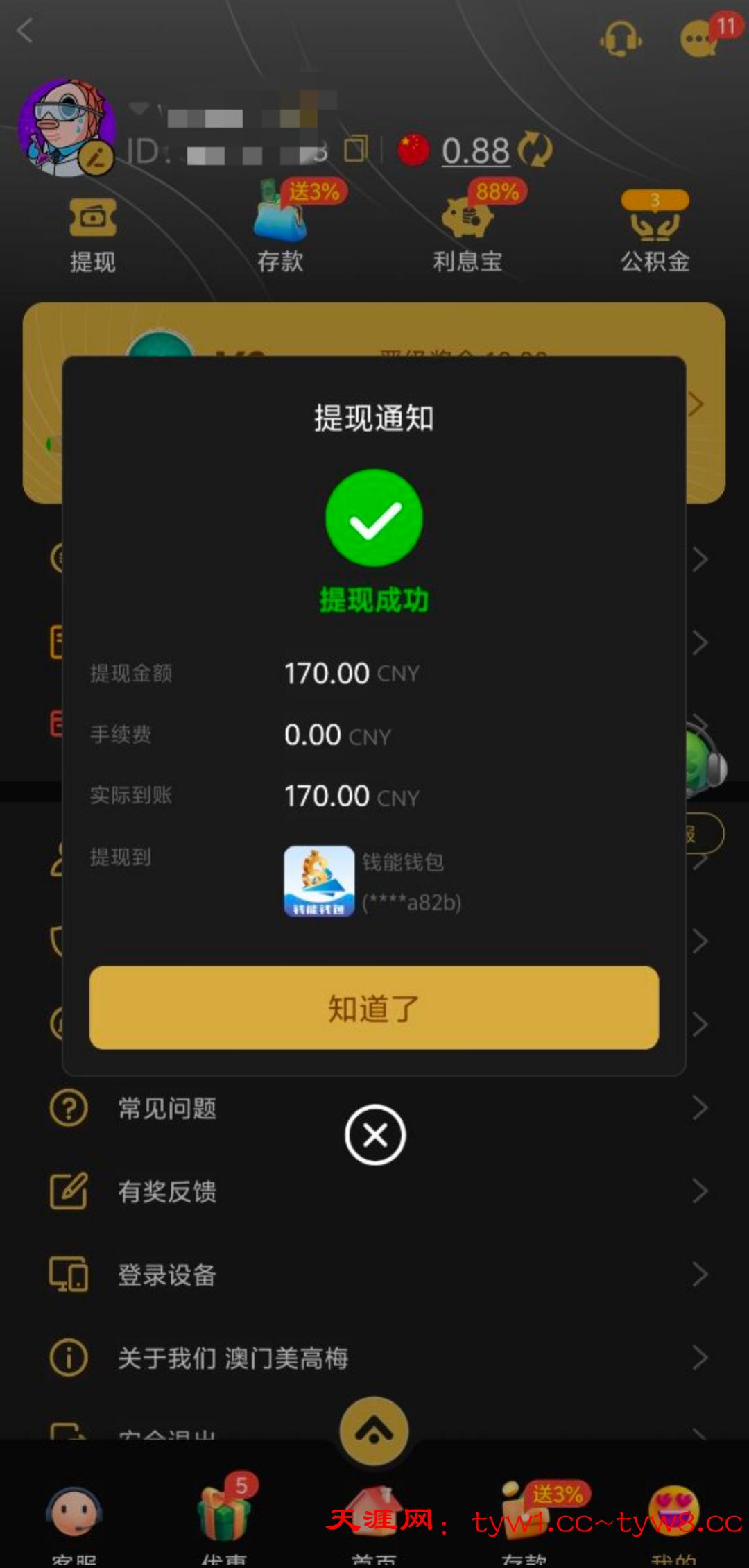Confirm the withdrawal notice with 知道了
Viewport: 749px width, 1568px height.
374,1007
